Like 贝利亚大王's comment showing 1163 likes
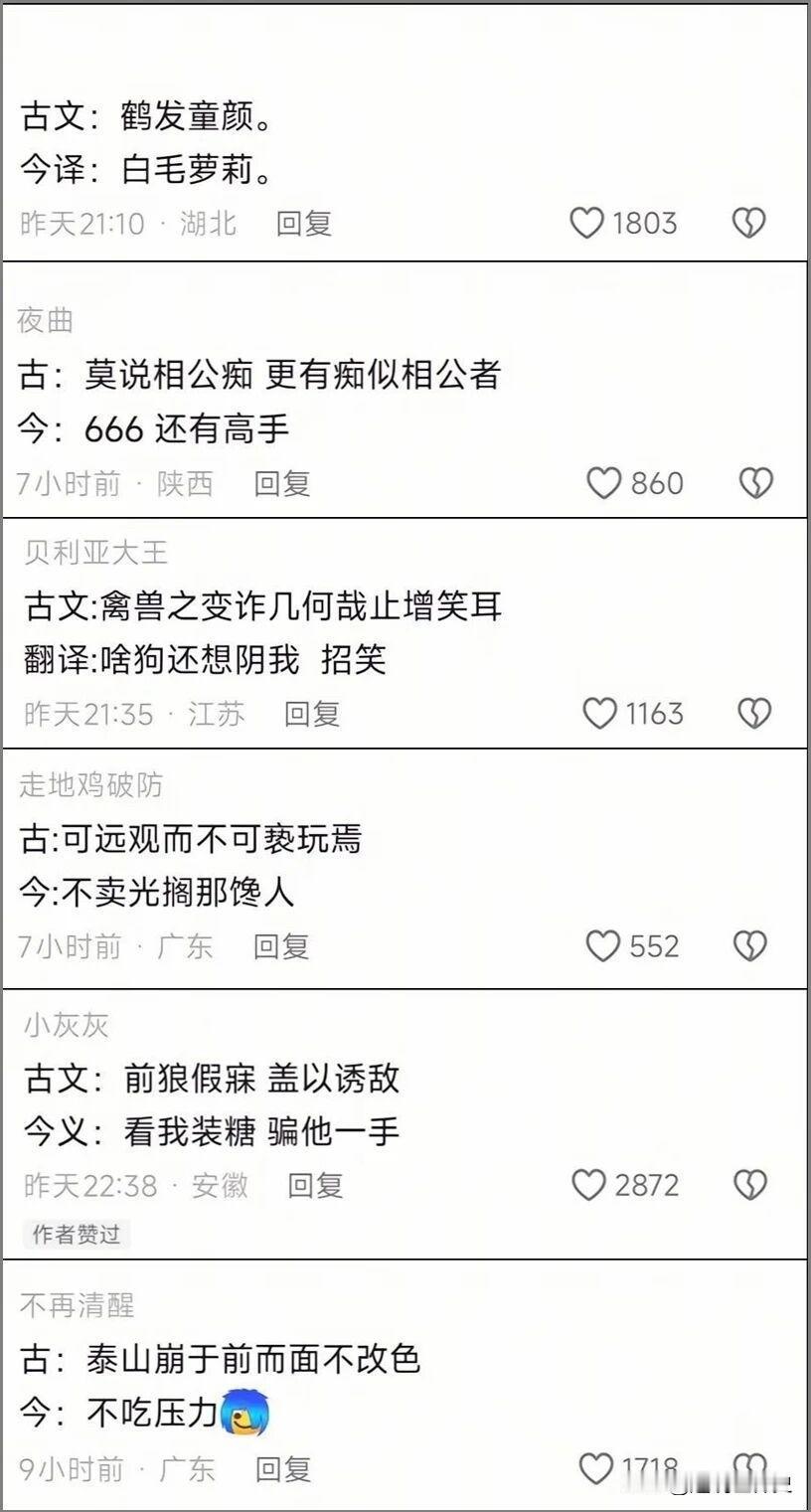This screenshot has height=1512, width=811. tap(599, 713)
